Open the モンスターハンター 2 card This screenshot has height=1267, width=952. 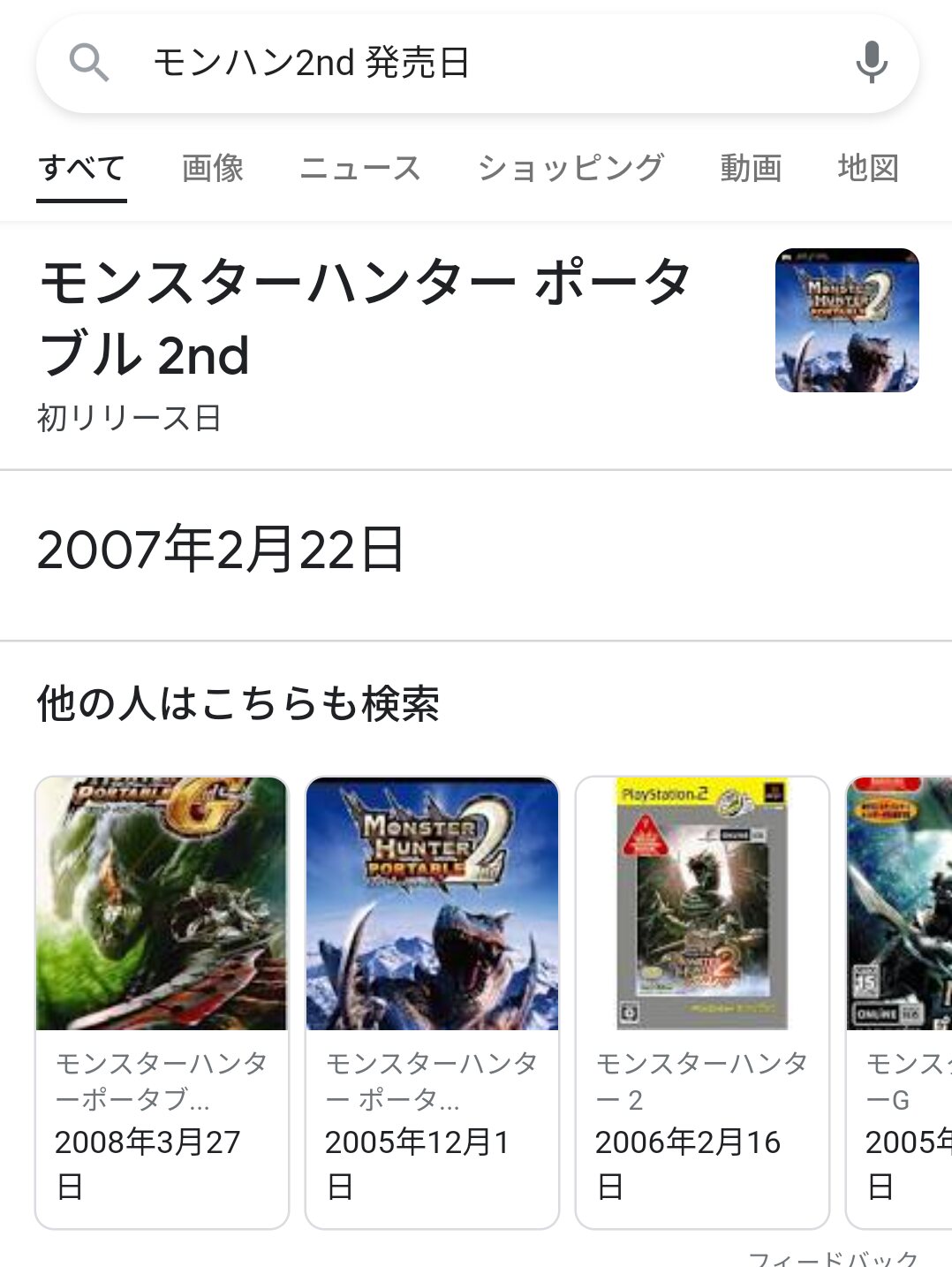702,1002
